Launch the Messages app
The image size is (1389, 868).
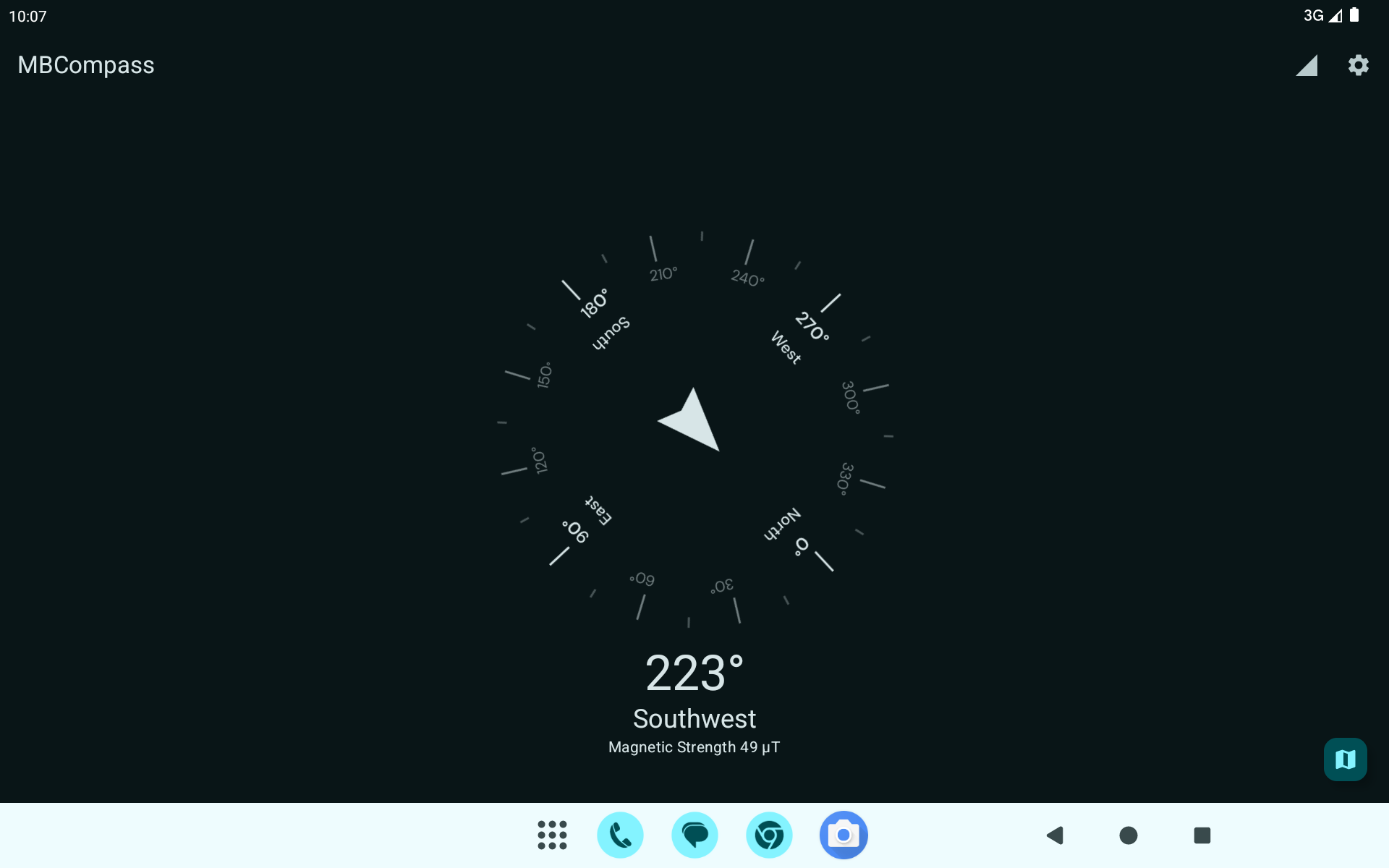point(694,835)
